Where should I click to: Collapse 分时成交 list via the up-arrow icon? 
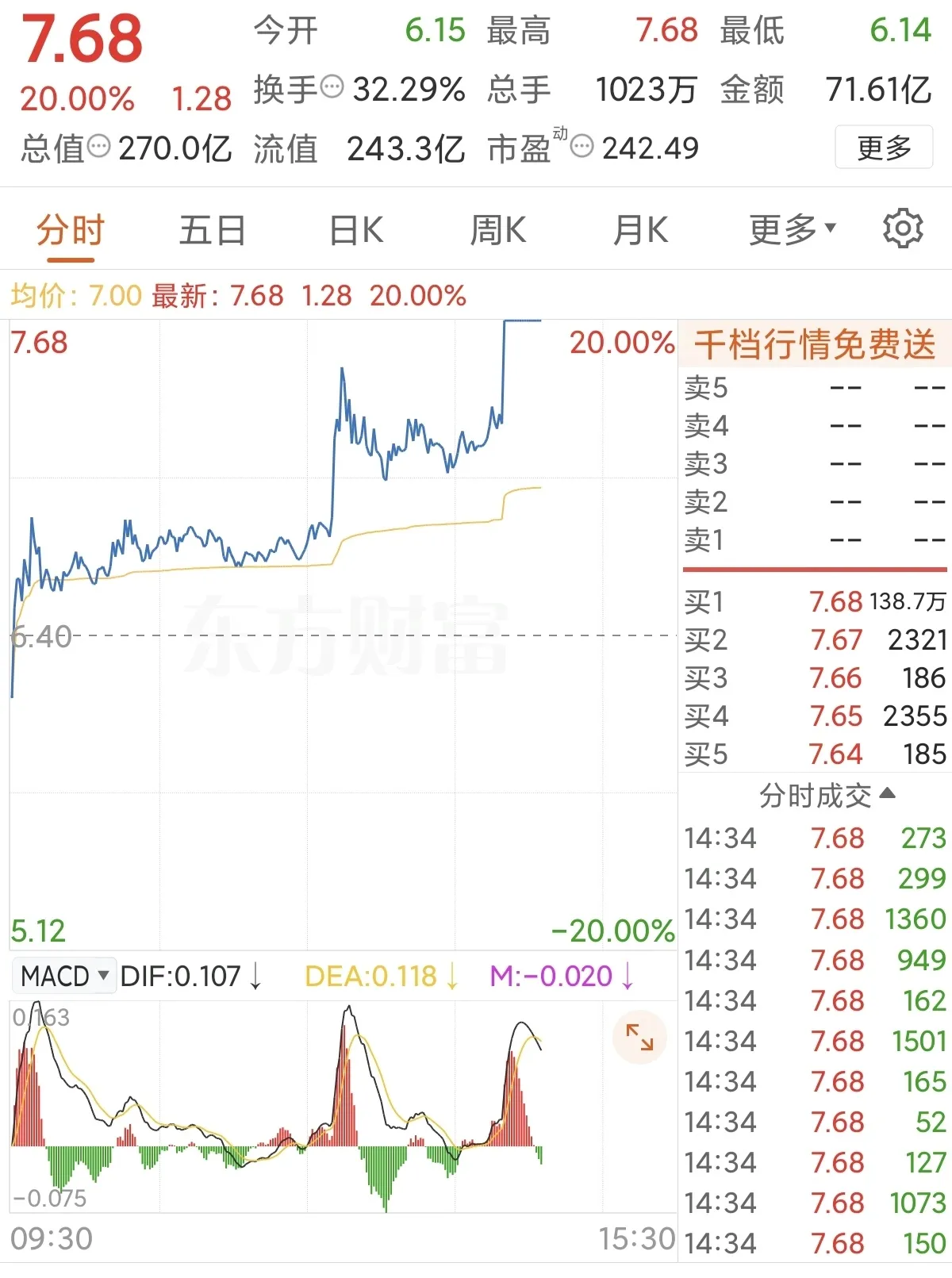pos(887,796)
